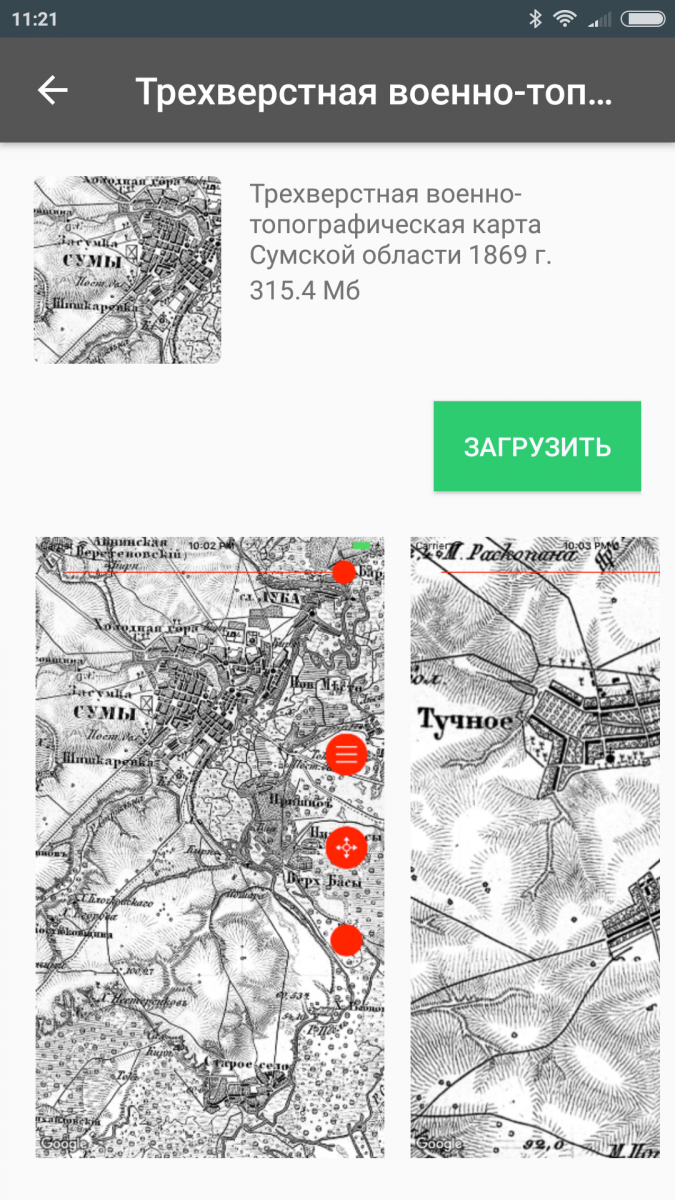Open the second preview showing Тучное

pyautogui.click(x=535, y=847)
